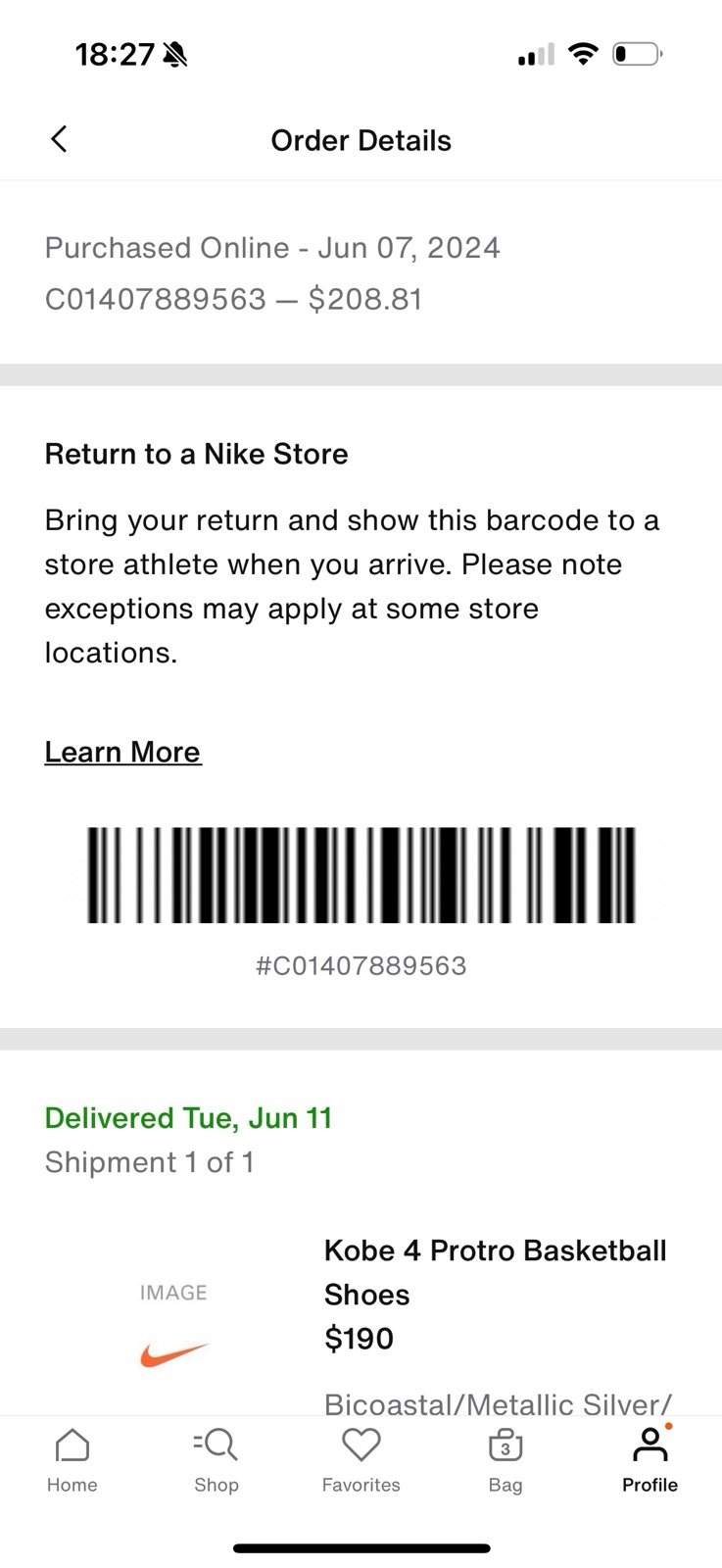Open the Favorites tab

(361, 1460)
